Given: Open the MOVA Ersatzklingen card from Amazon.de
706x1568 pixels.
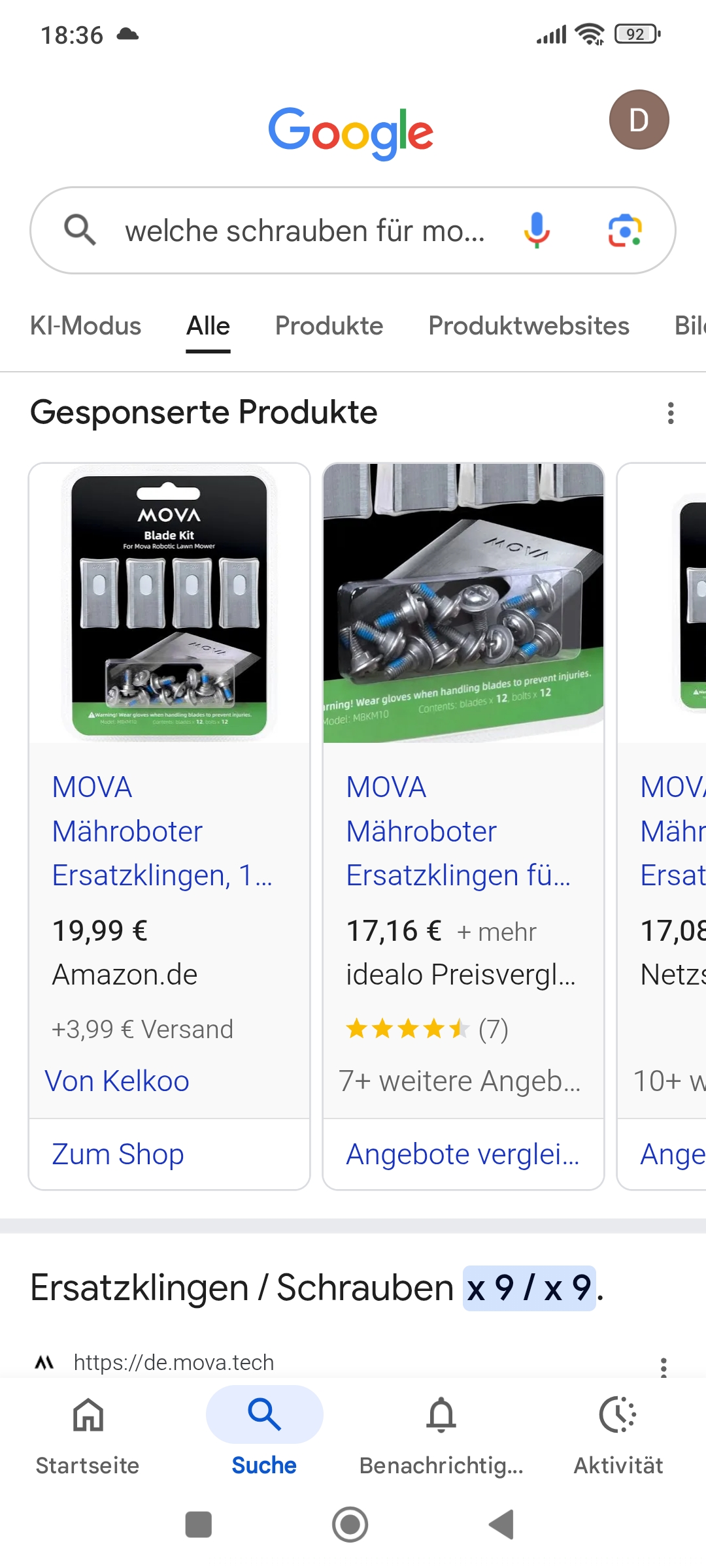Looking at the screenshot, I should tap(169, 791).
